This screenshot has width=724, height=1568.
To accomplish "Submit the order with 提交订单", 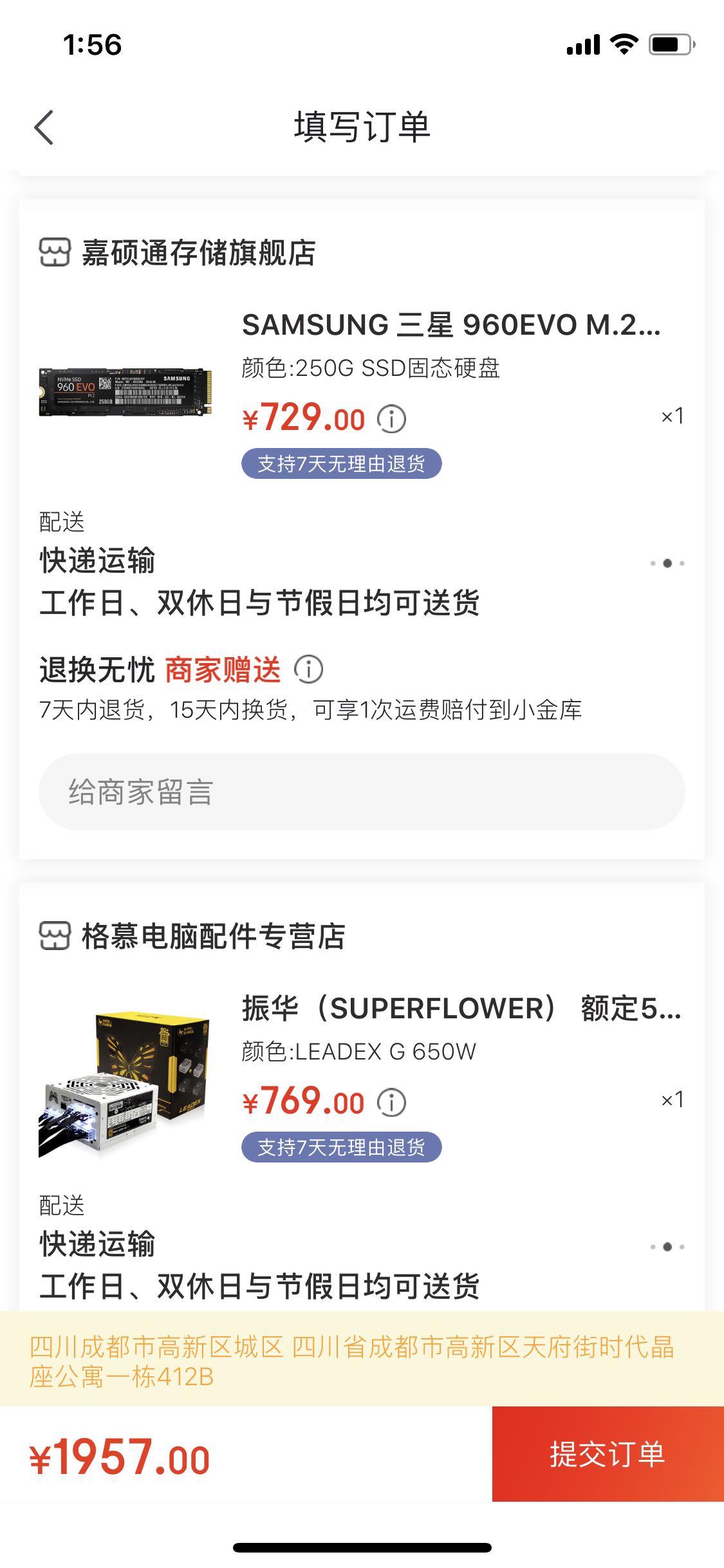I will (608, 1454).
